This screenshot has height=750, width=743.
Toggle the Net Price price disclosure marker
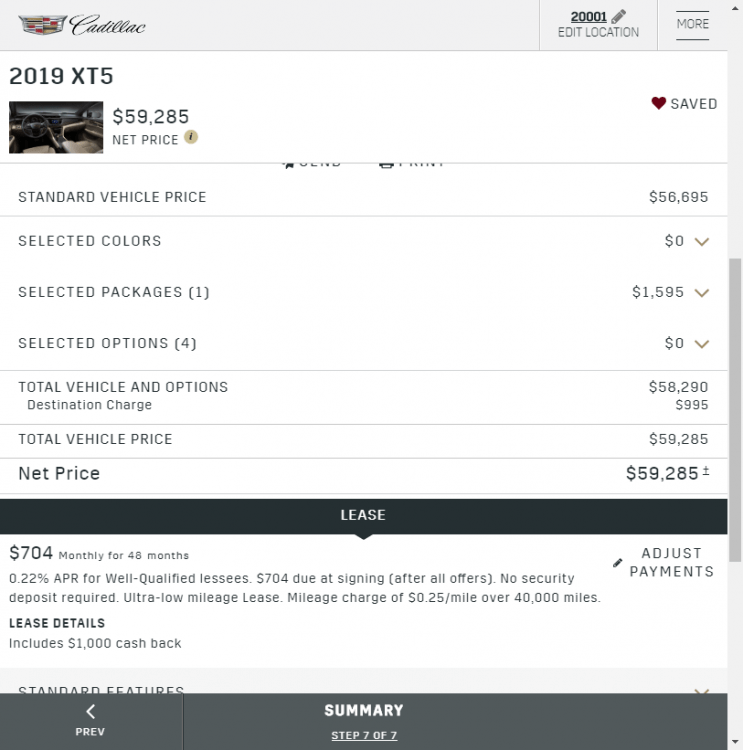click(705, 472)
